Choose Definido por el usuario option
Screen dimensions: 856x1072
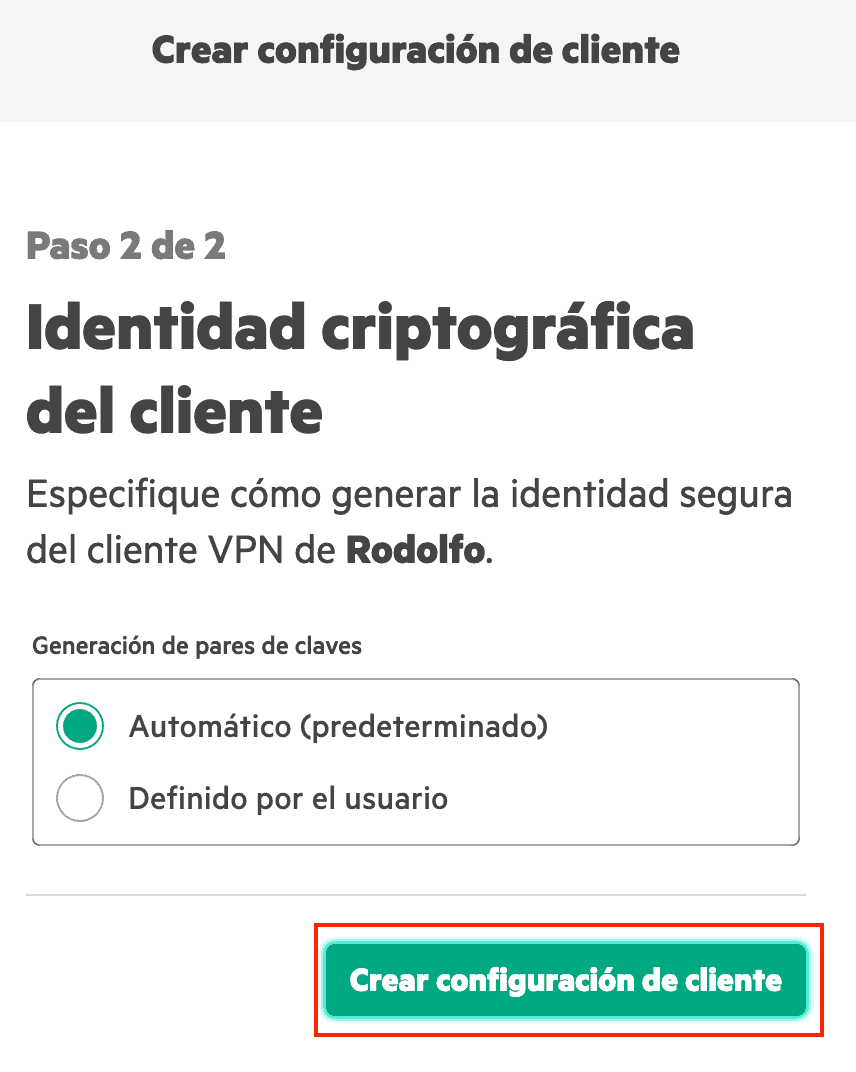pos(80,799)
